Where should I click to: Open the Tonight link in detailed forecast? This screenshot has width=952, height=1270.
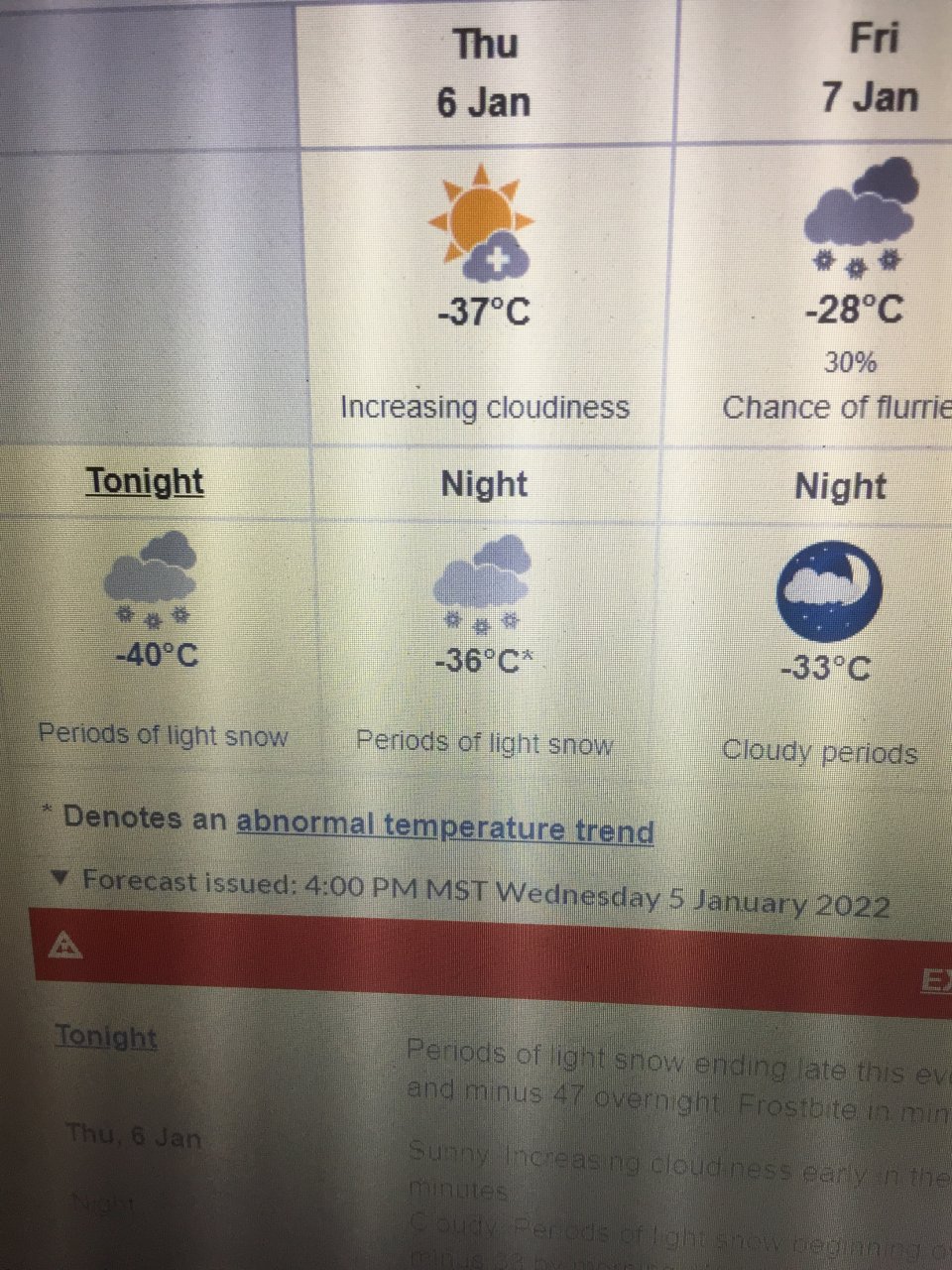click(x=106, y=1037)
